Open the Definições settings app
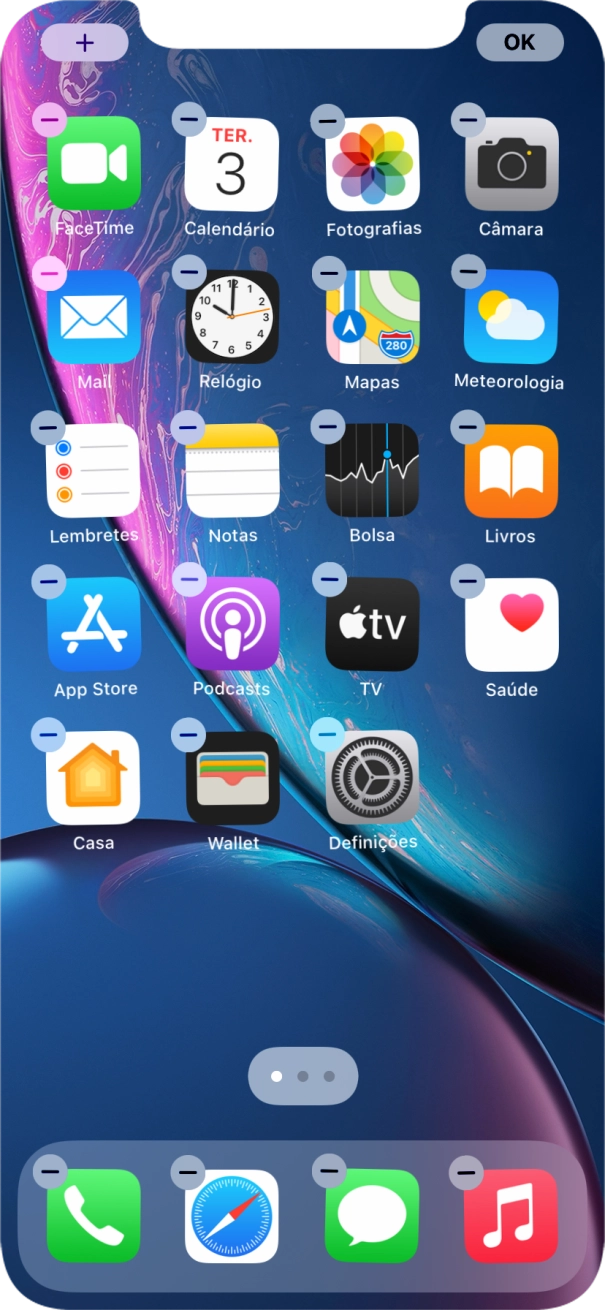 point(372,778)
